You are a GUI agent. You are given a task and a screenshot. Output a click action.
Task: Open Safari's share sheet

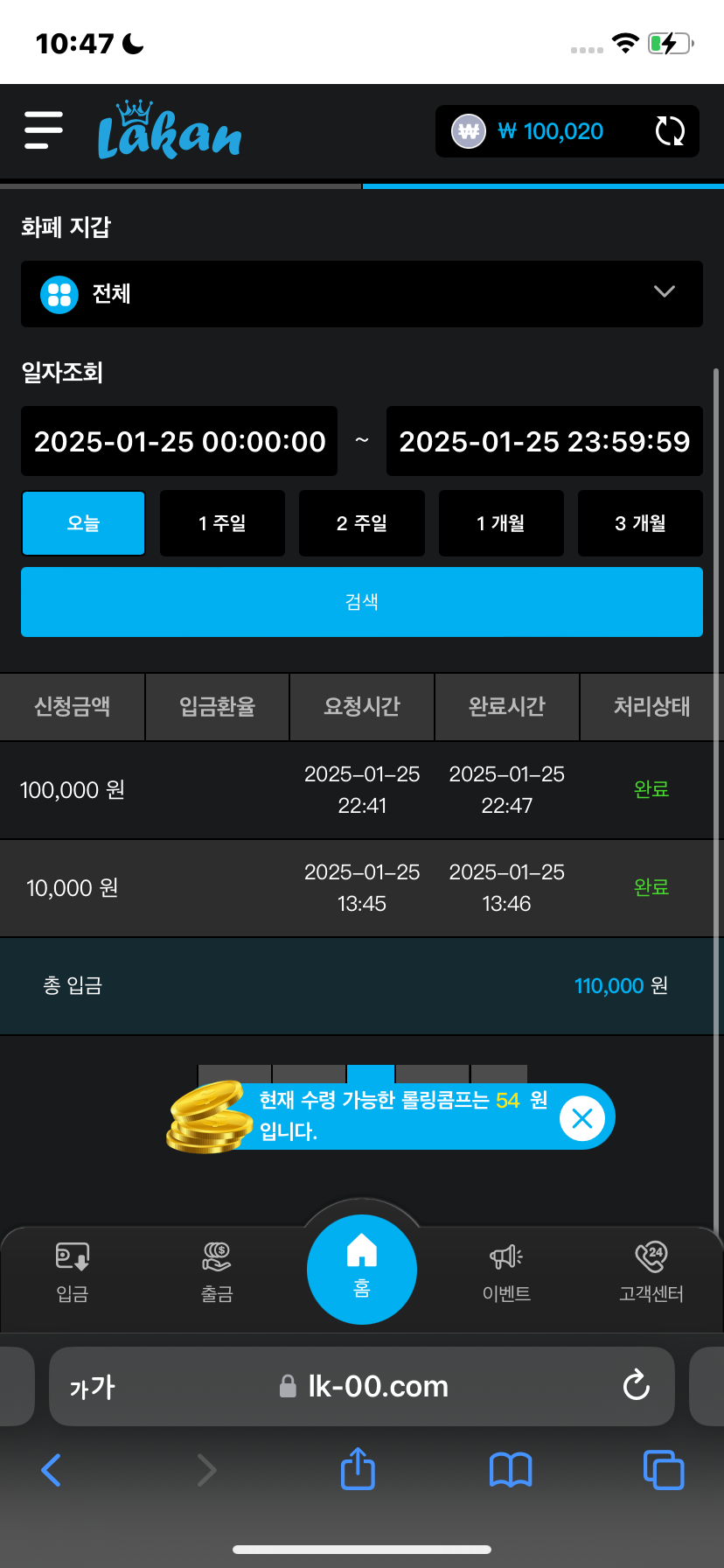pos(358,1469)
